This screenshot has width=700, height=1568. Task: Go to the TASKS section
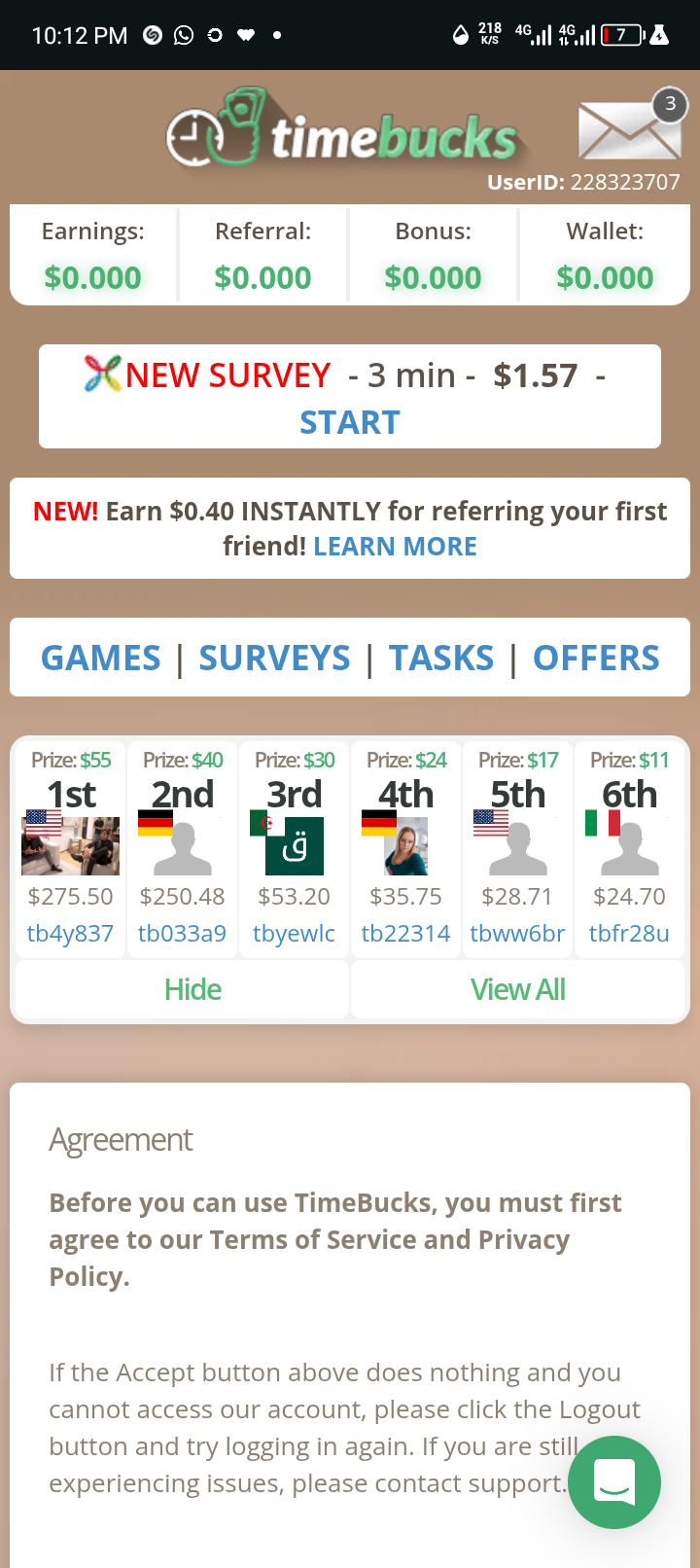[441, 659]
